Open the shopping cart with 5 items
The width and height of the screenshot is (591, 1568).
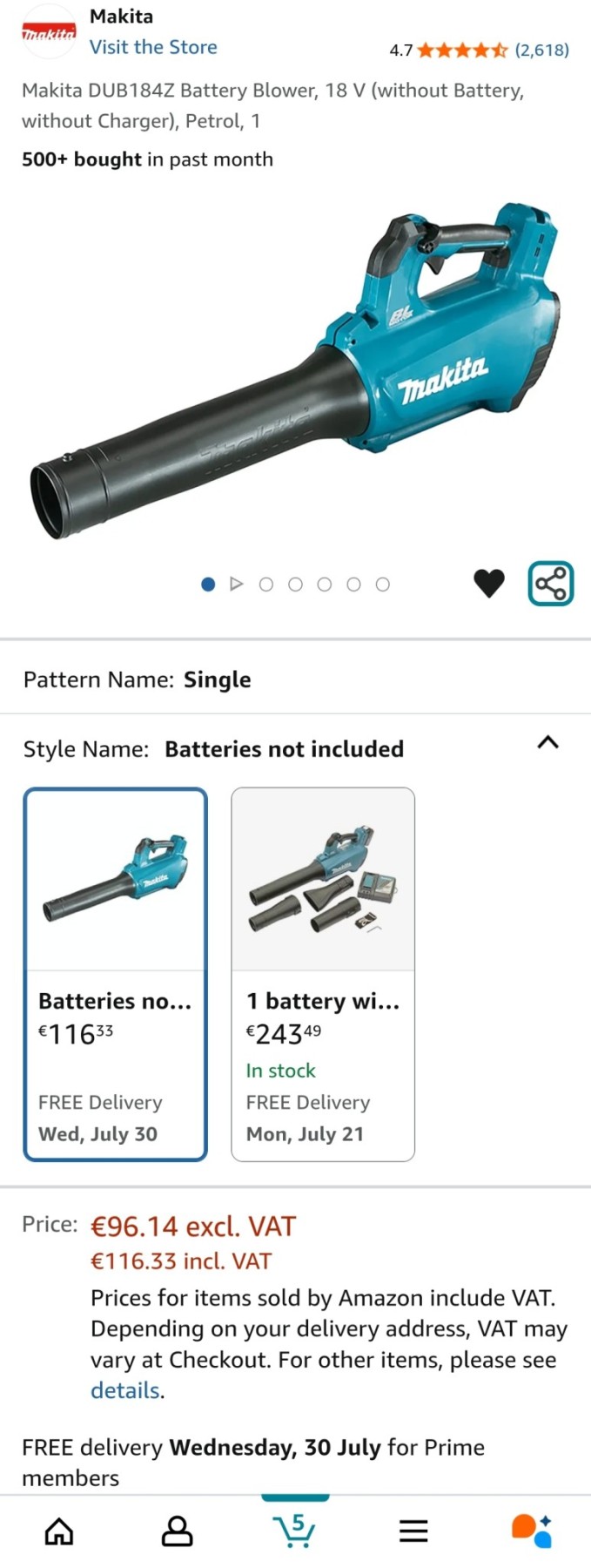click(295, 1531)
